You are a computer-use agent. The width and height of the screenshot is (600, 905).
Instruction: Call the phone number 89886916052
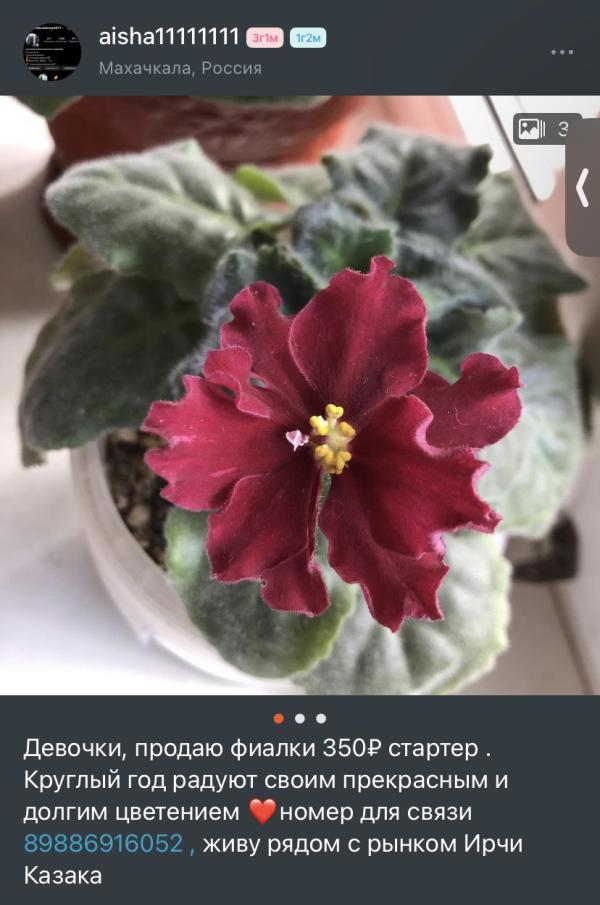click(x=103, y=844)
